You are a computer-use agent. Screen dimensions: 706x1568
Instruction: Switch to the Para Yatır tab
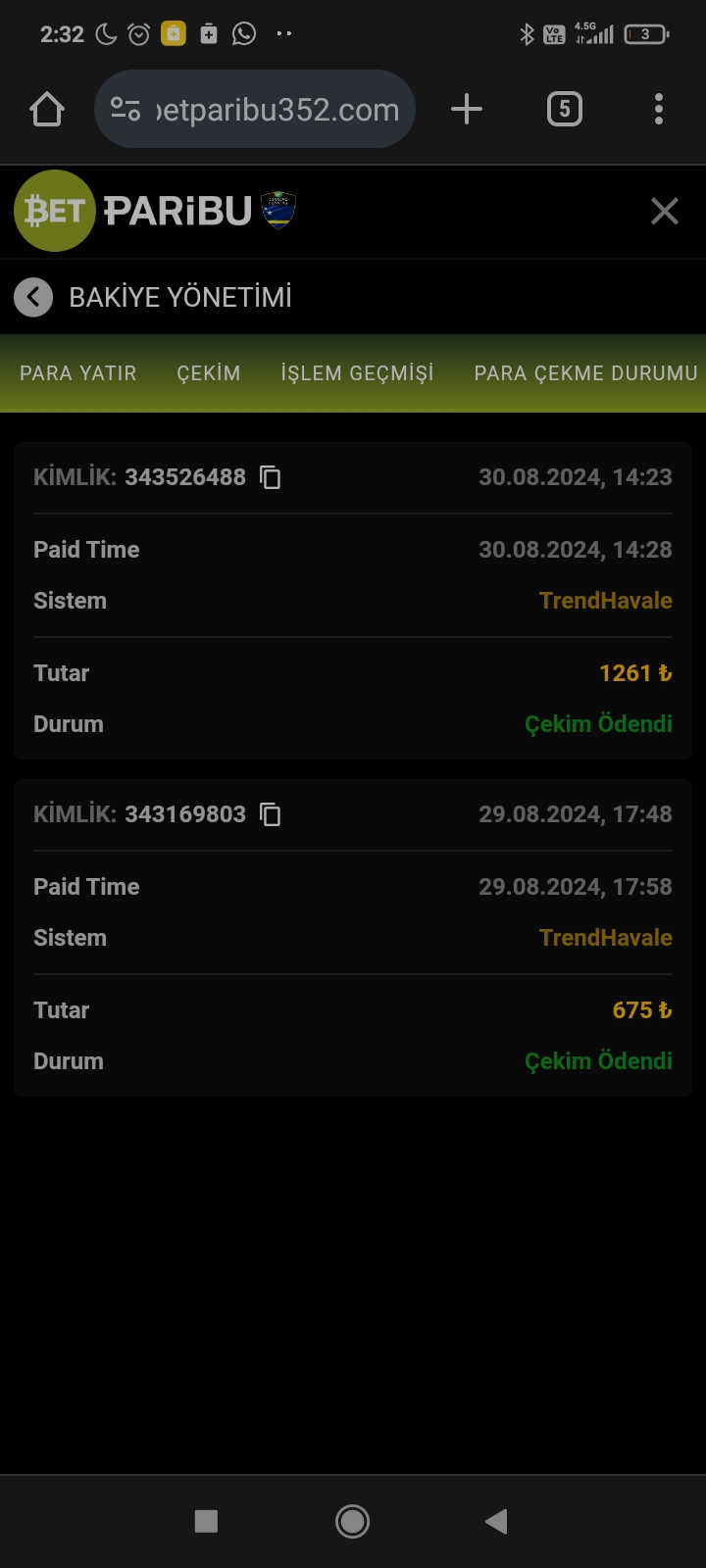(78, 373)
